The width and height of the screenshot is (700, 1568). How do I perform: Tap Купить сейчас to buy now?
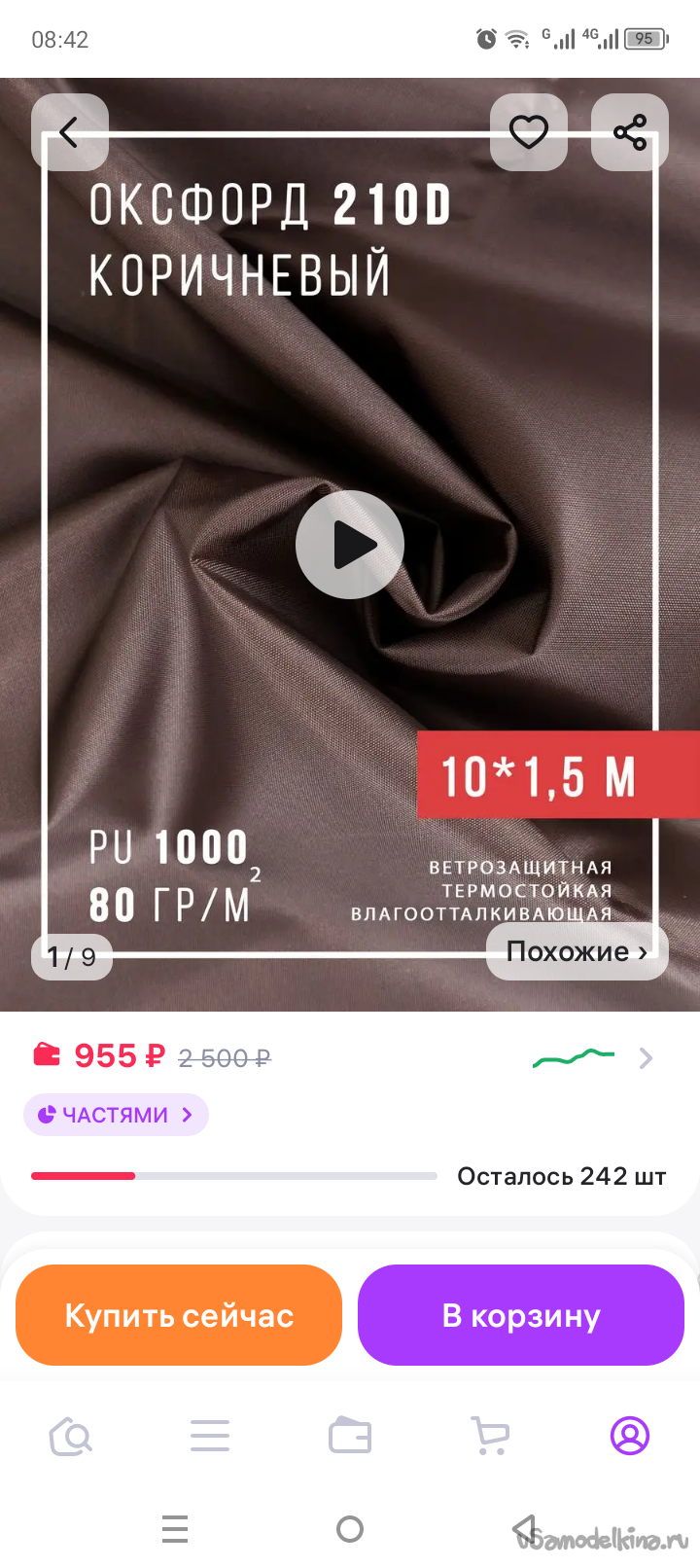pos(179,1315)
